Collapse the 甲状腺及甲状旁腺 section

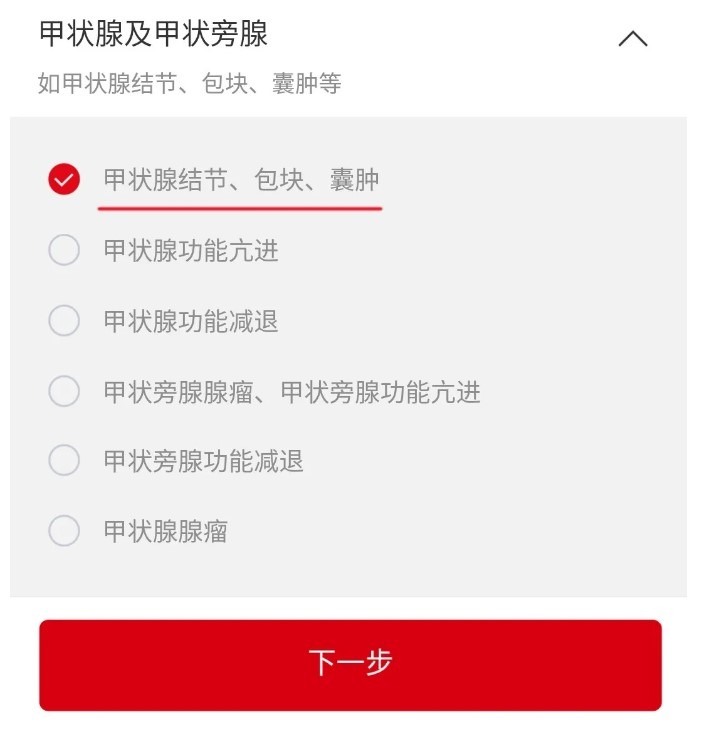coord(633,39)
